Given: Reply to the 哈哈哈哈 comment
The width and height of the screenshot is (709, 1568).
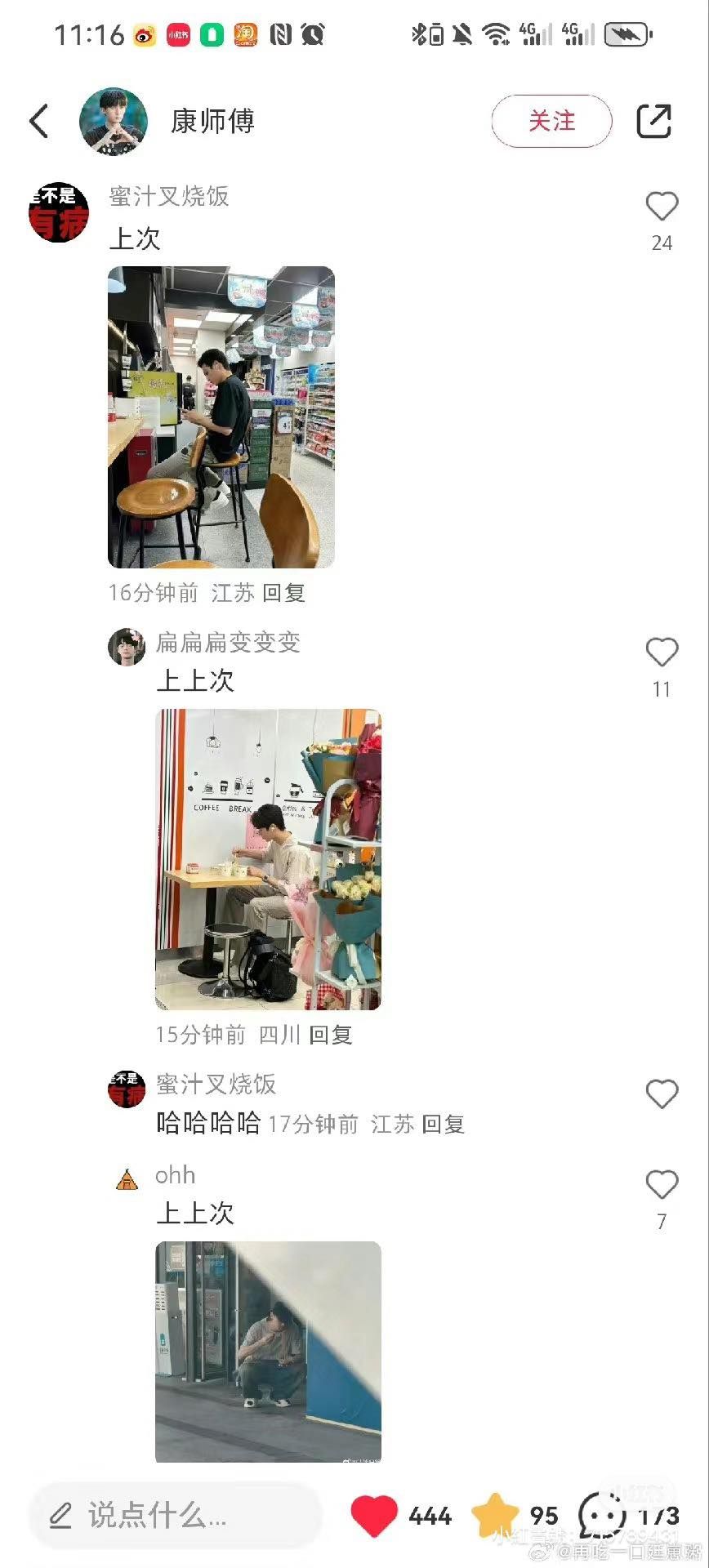Looking at the screenshot, I should point(444,1125).
